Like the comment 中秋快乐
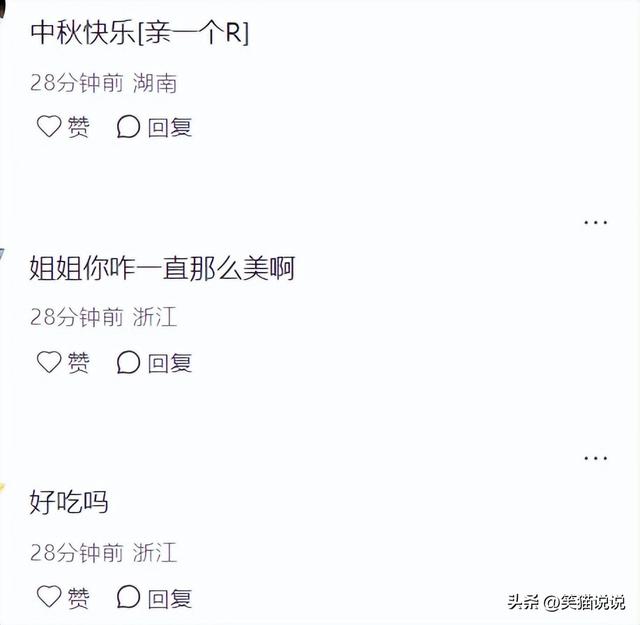This screenshot has width=640, height=625. coord(62,127)
